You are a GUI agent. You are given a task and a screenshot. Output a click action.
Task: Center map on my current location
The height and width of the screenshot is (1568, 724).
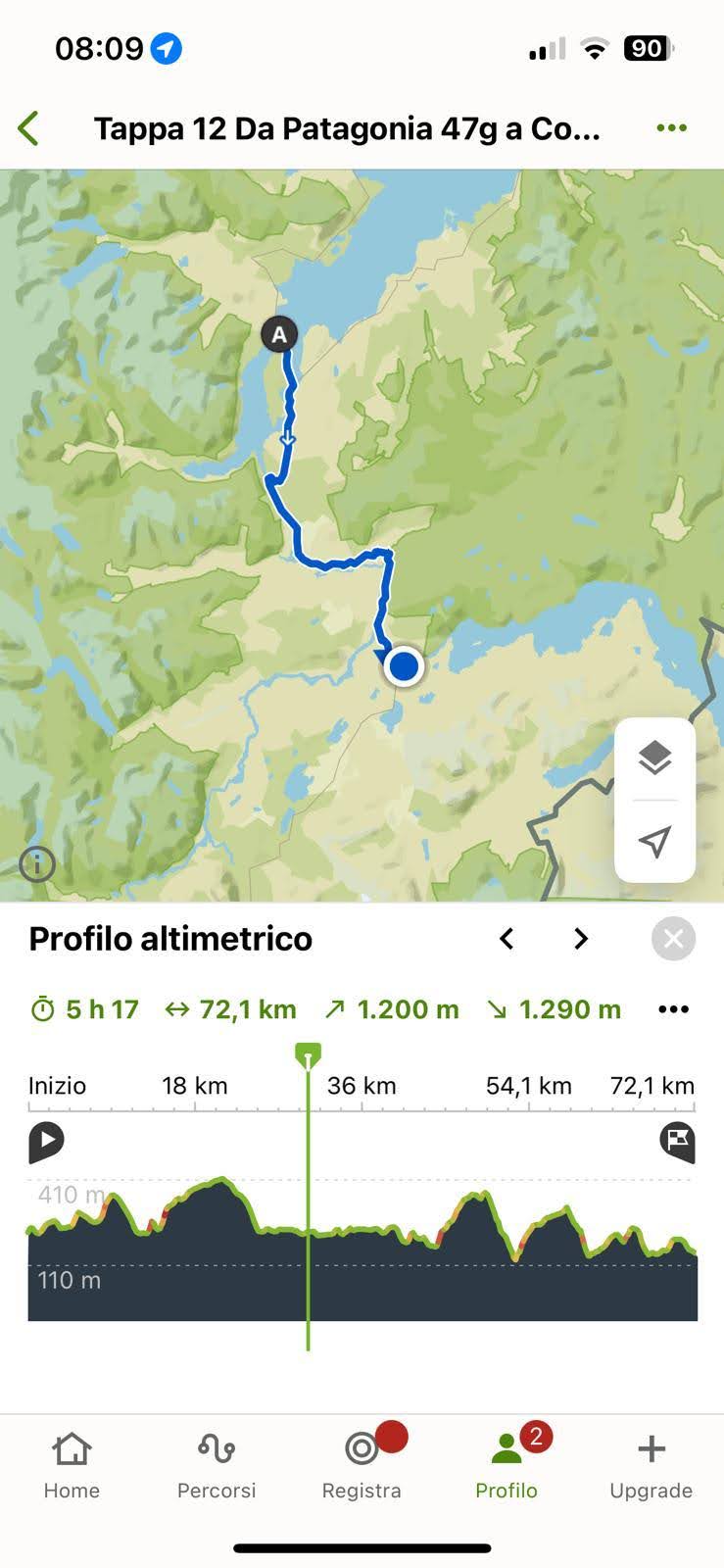tap(654, 841)
